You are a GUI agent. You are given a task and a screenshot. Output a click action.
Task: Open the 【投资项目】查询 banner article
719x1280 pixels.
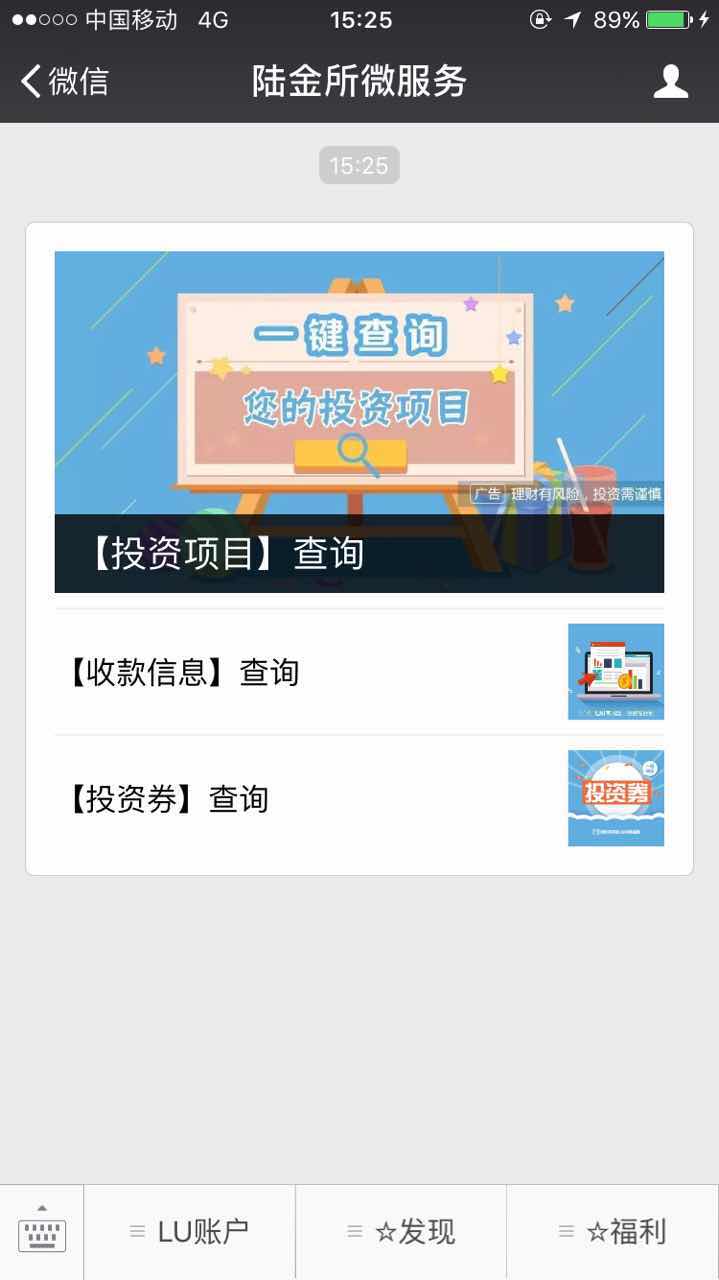coord(359,421)
